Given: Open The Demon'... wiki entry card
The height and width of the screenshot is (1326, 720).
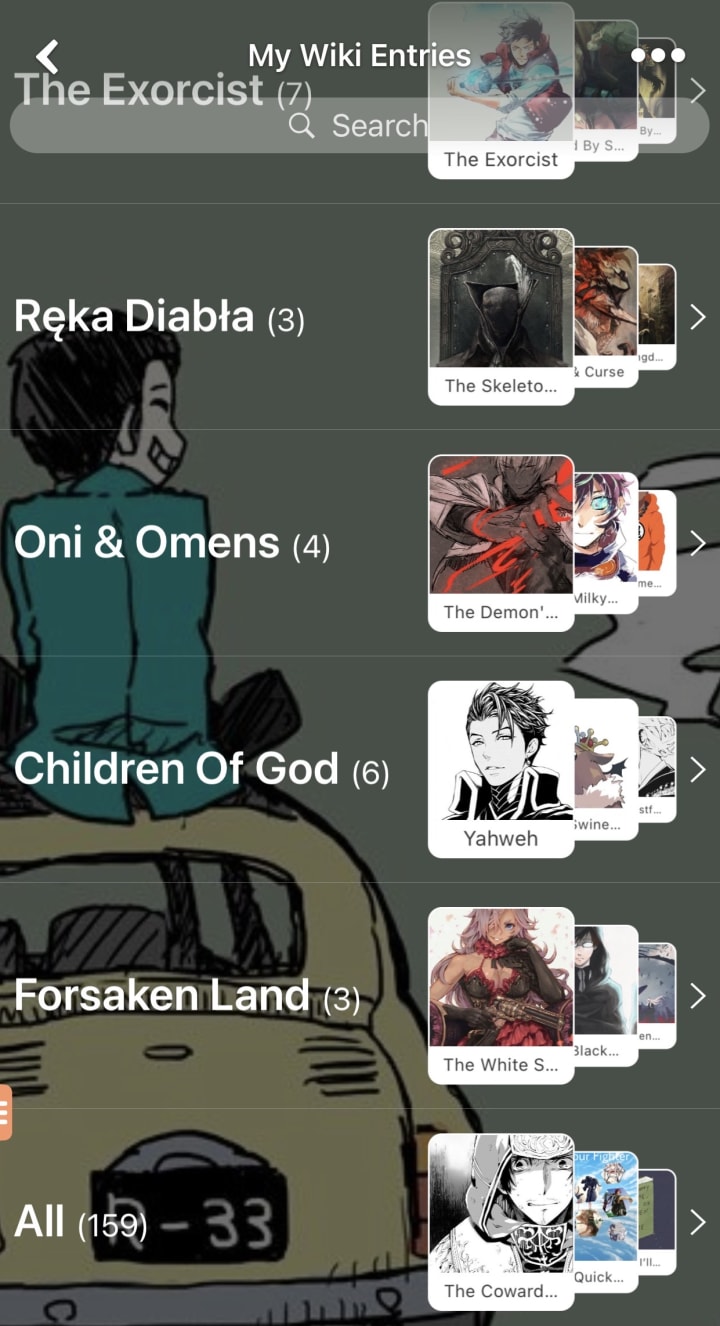Looking at the screenshot, I should [x=501, y=543].
